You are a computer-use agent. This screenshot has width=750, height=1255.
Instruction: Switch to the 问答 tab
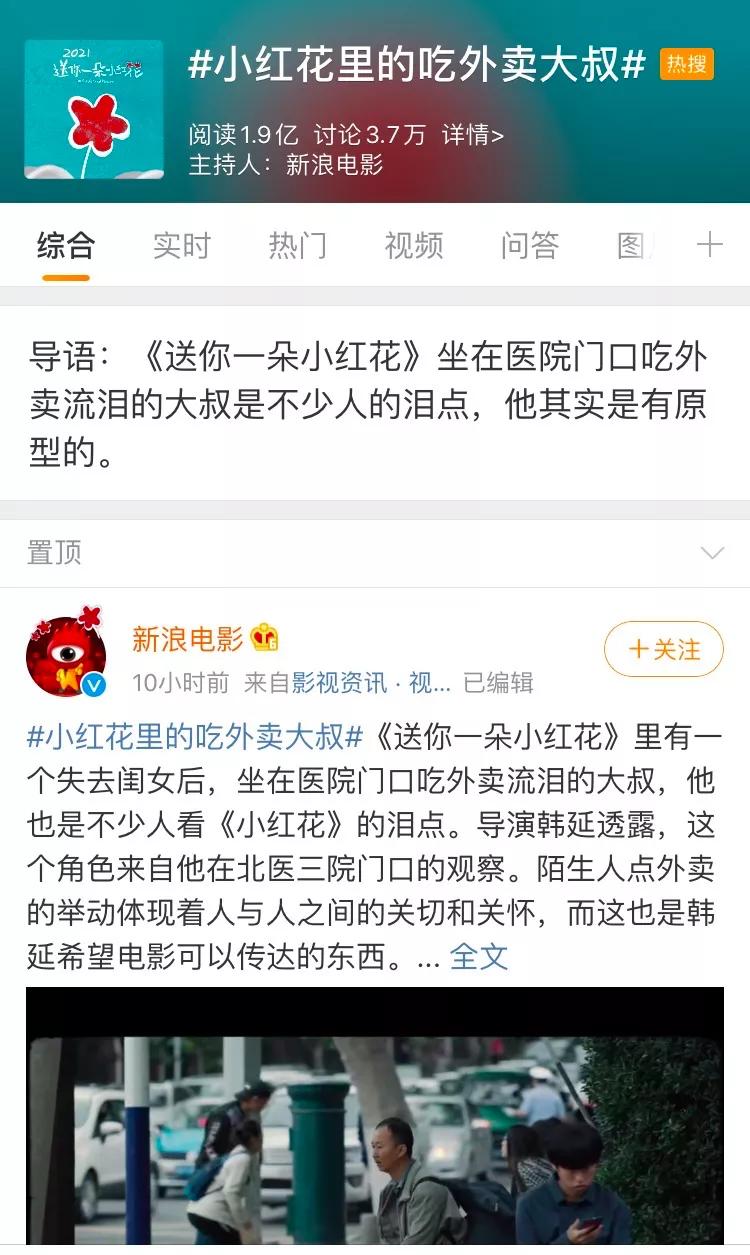tap(530, 246)
